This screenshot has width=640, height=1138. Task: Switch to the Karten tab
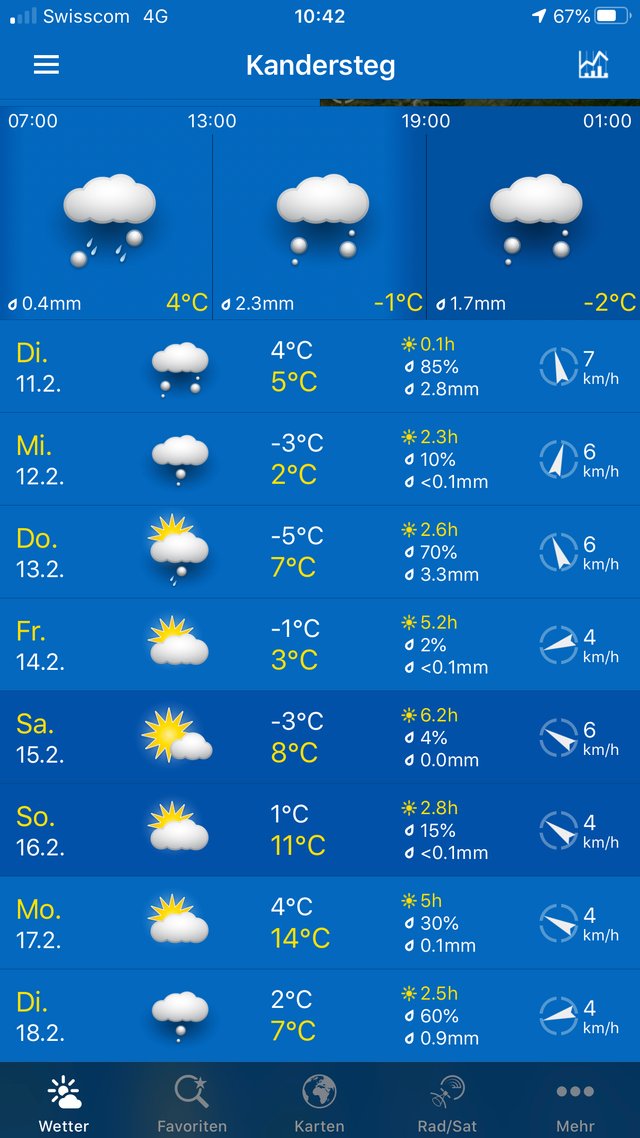tap(319, 1102)
